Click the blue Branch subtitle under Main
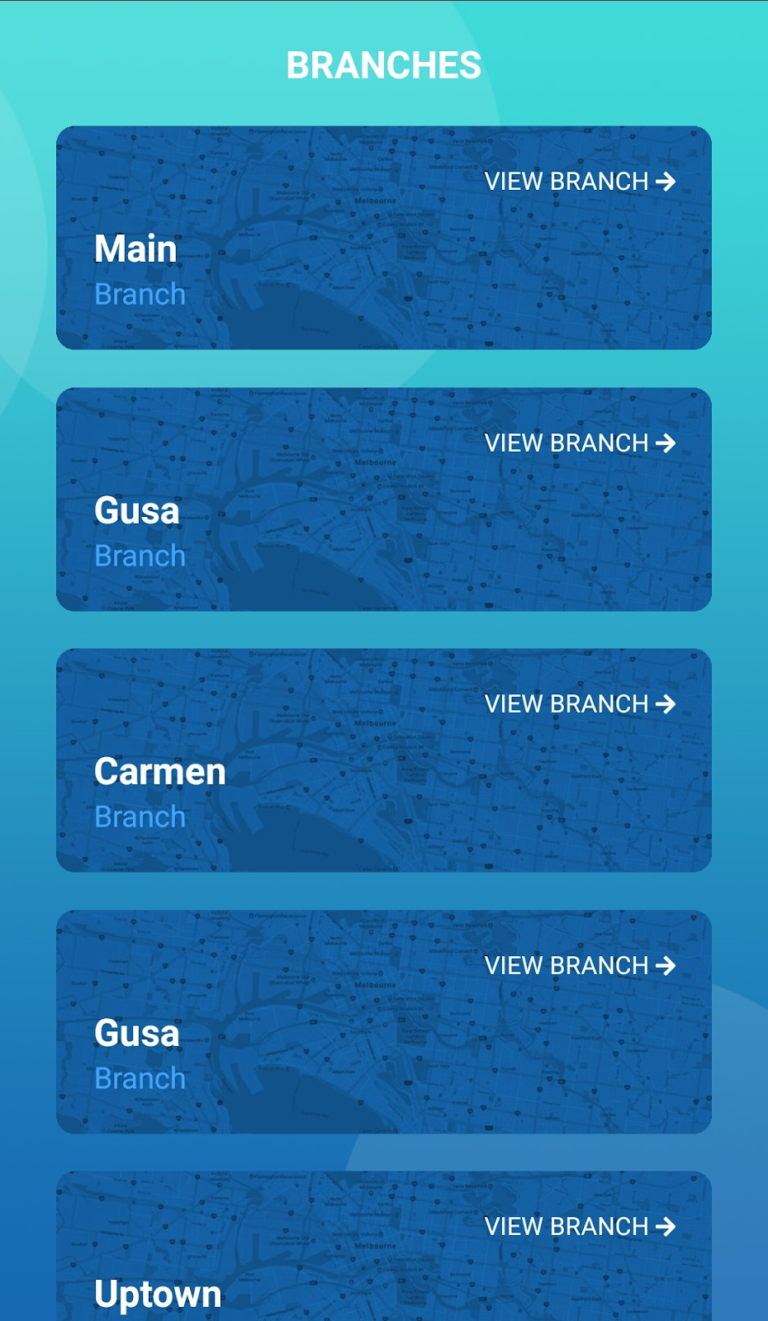This screenshot has height=1321, width=768. point(139,294)
